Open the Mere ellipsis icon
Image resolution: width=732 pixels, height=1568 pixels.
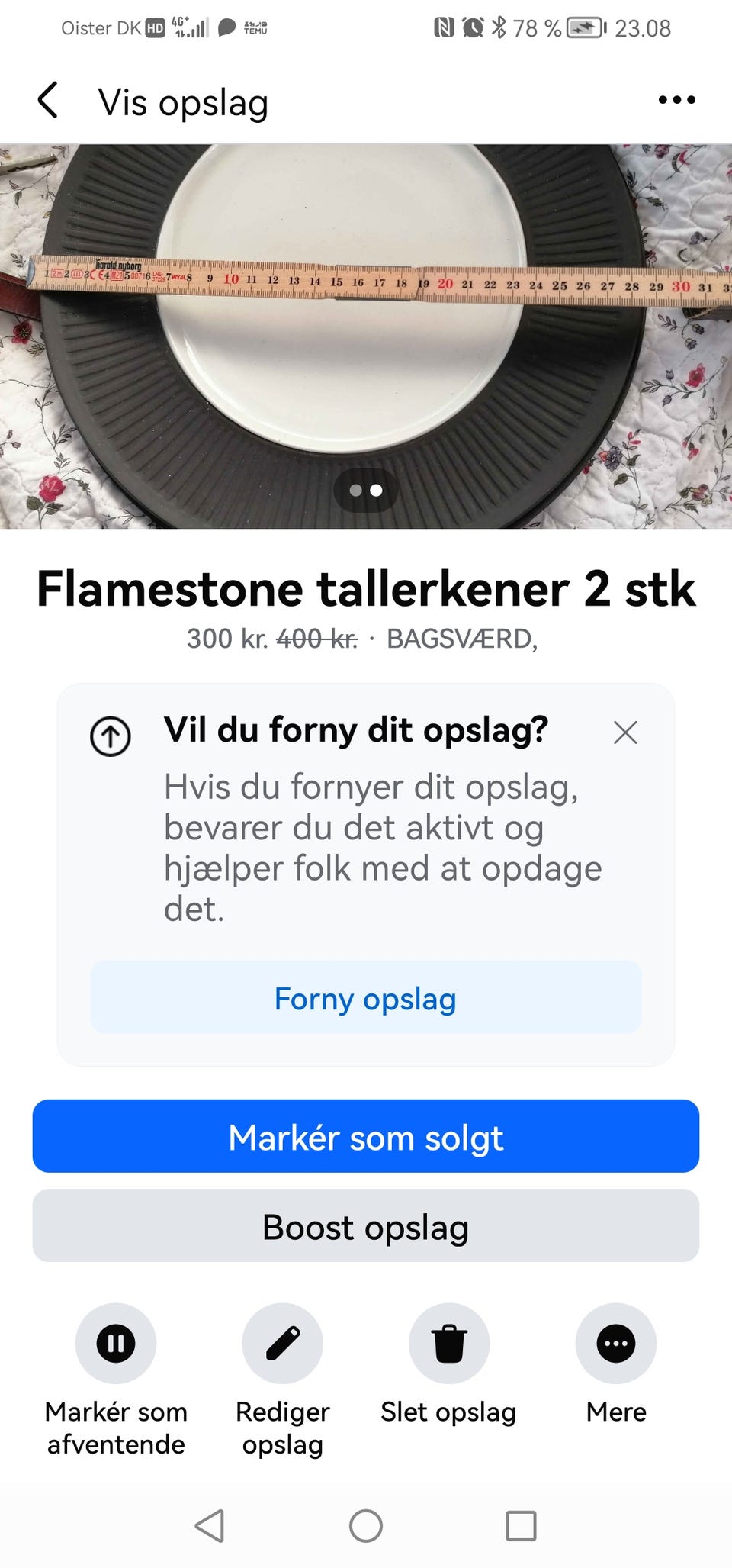point(615,1344)
